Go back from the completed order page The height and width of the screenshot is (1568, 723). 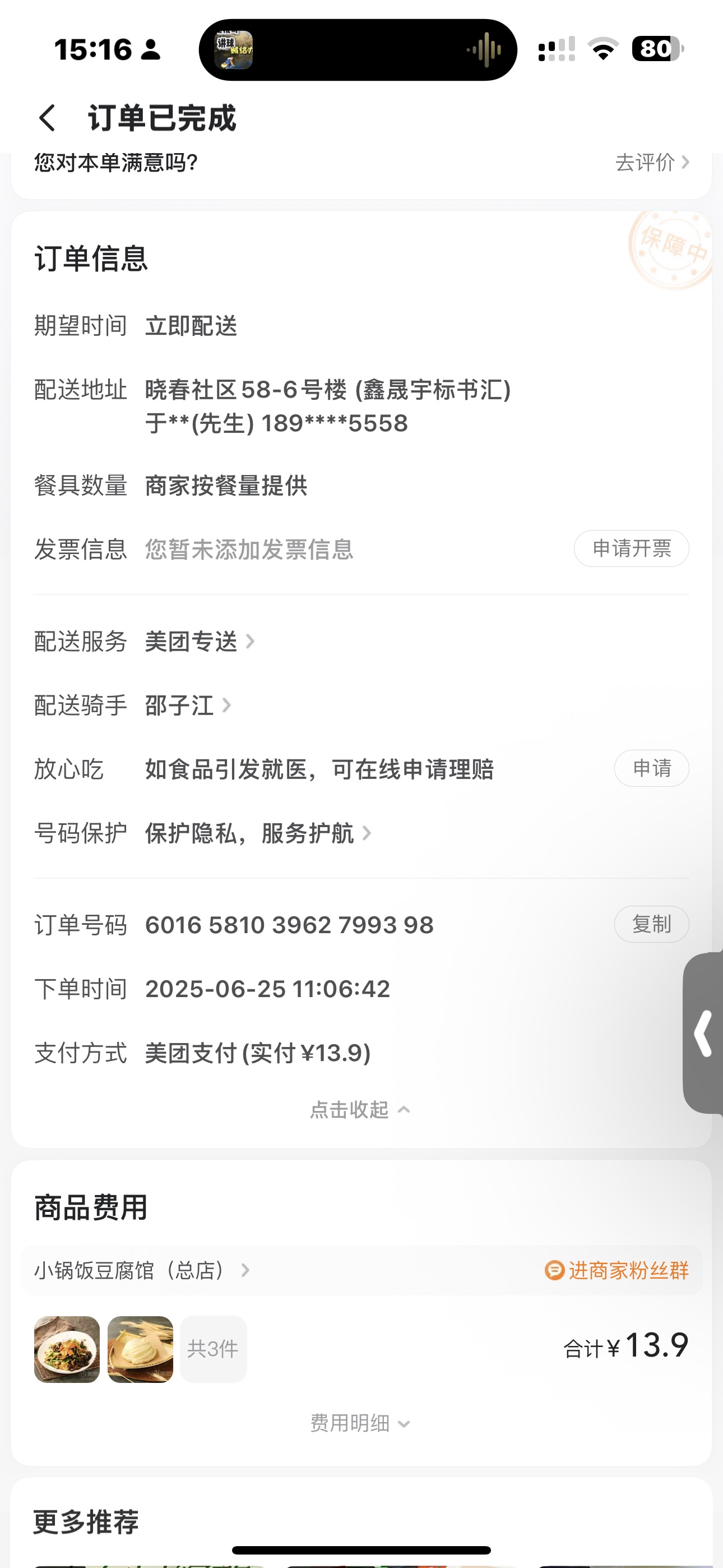[48, 117]
